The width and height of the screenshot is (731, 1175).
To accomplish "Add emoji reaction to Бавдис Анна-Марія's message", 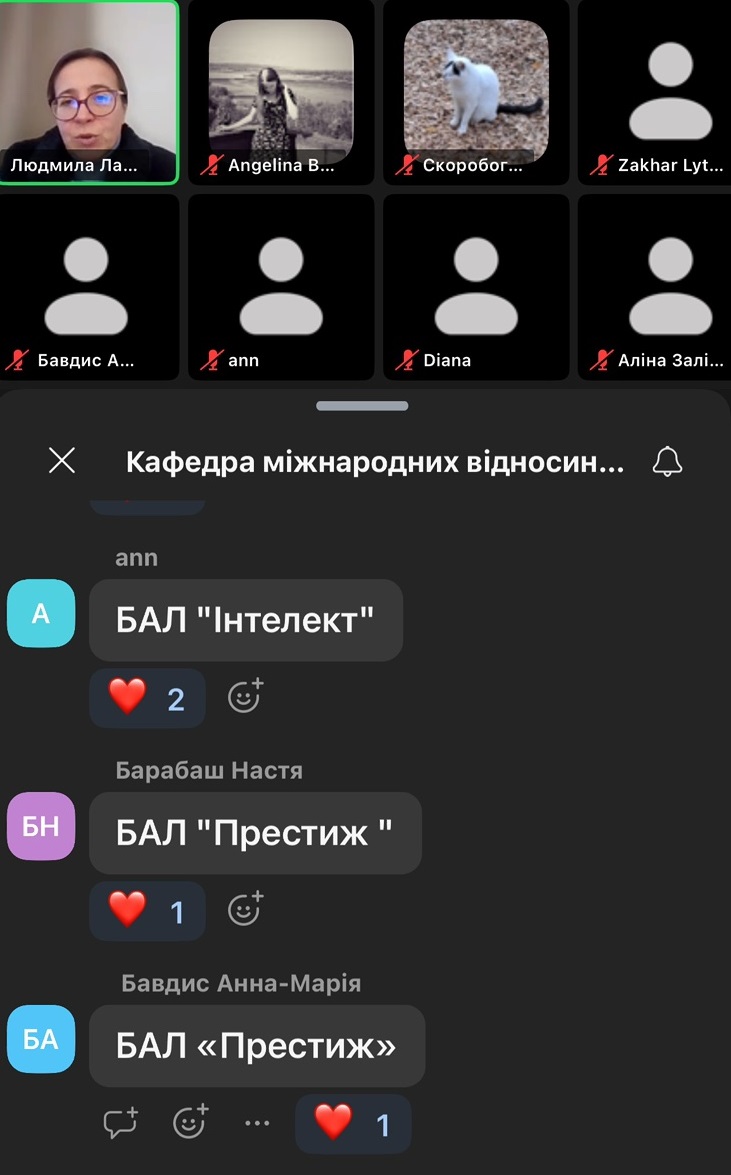I will 190,1123.
